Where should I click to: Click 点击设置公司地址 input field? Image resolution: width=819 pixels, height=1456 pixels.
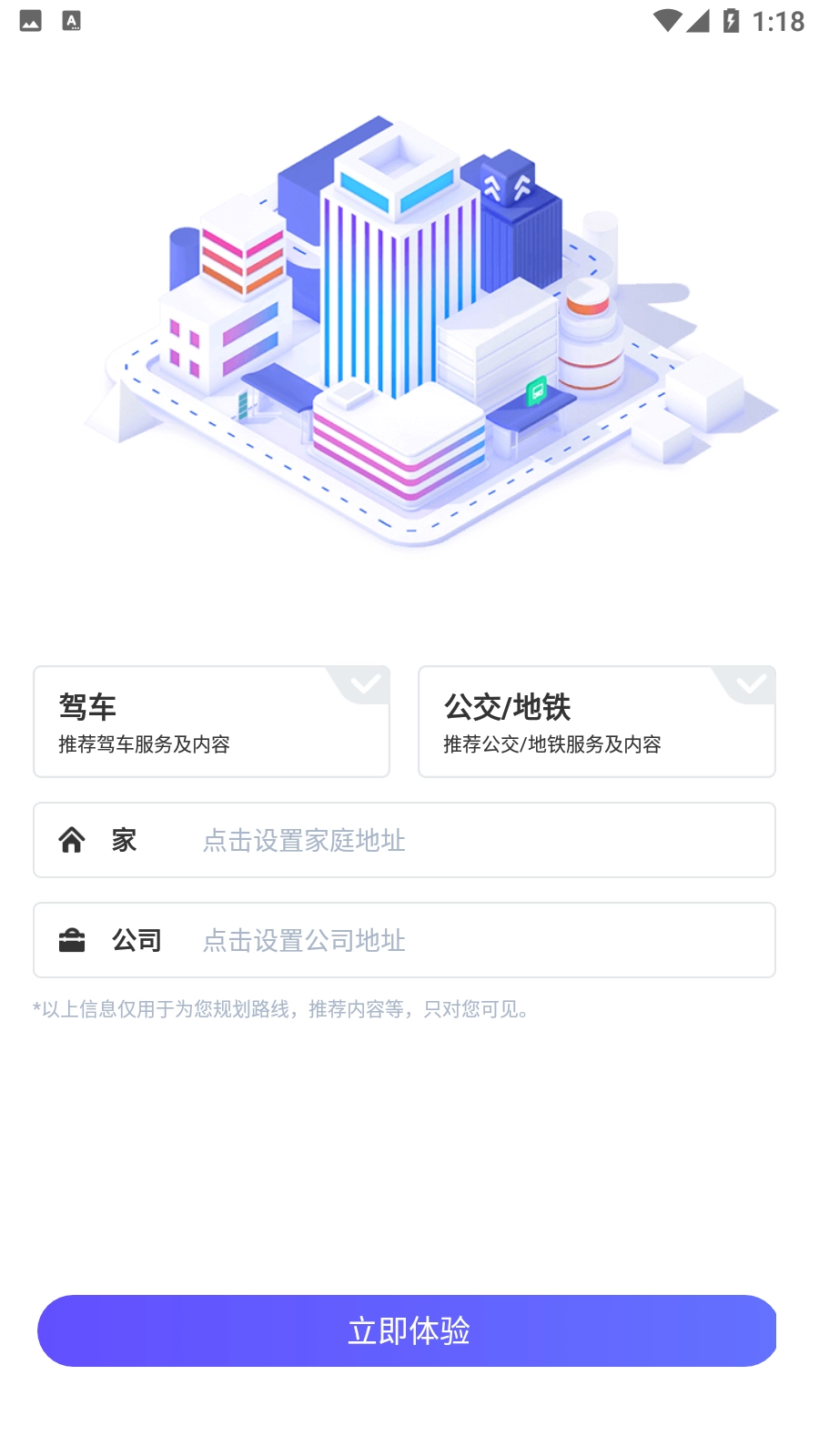(x=304, y=939)
